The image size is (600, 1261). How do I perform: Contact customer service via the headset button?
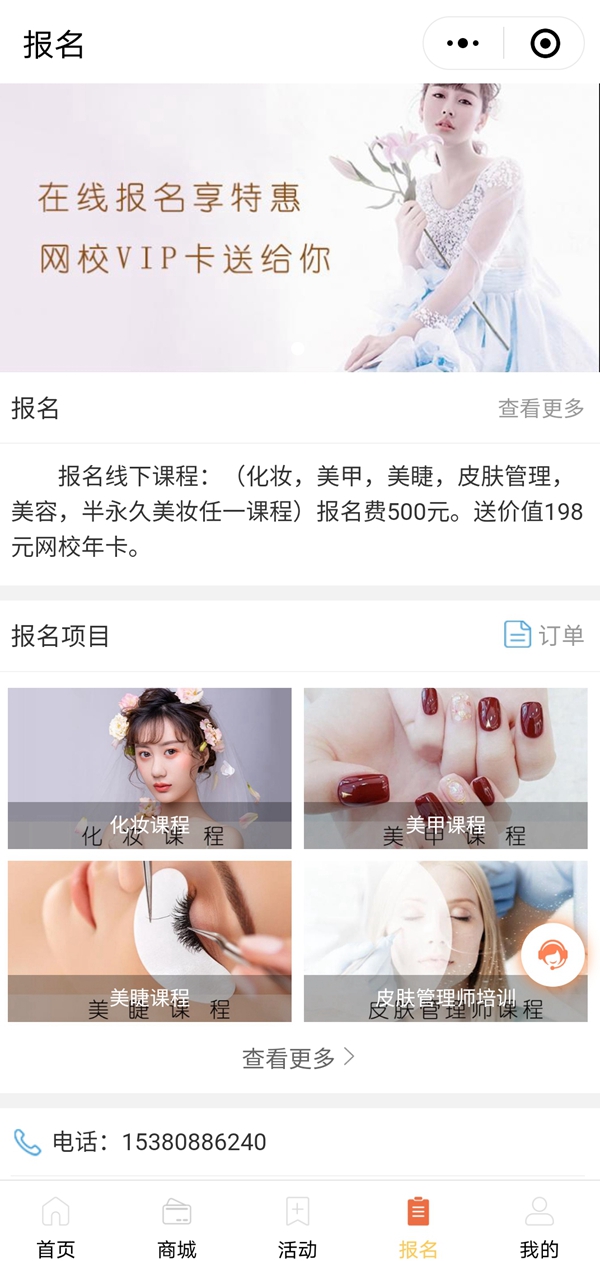click(x=553, y=955)
